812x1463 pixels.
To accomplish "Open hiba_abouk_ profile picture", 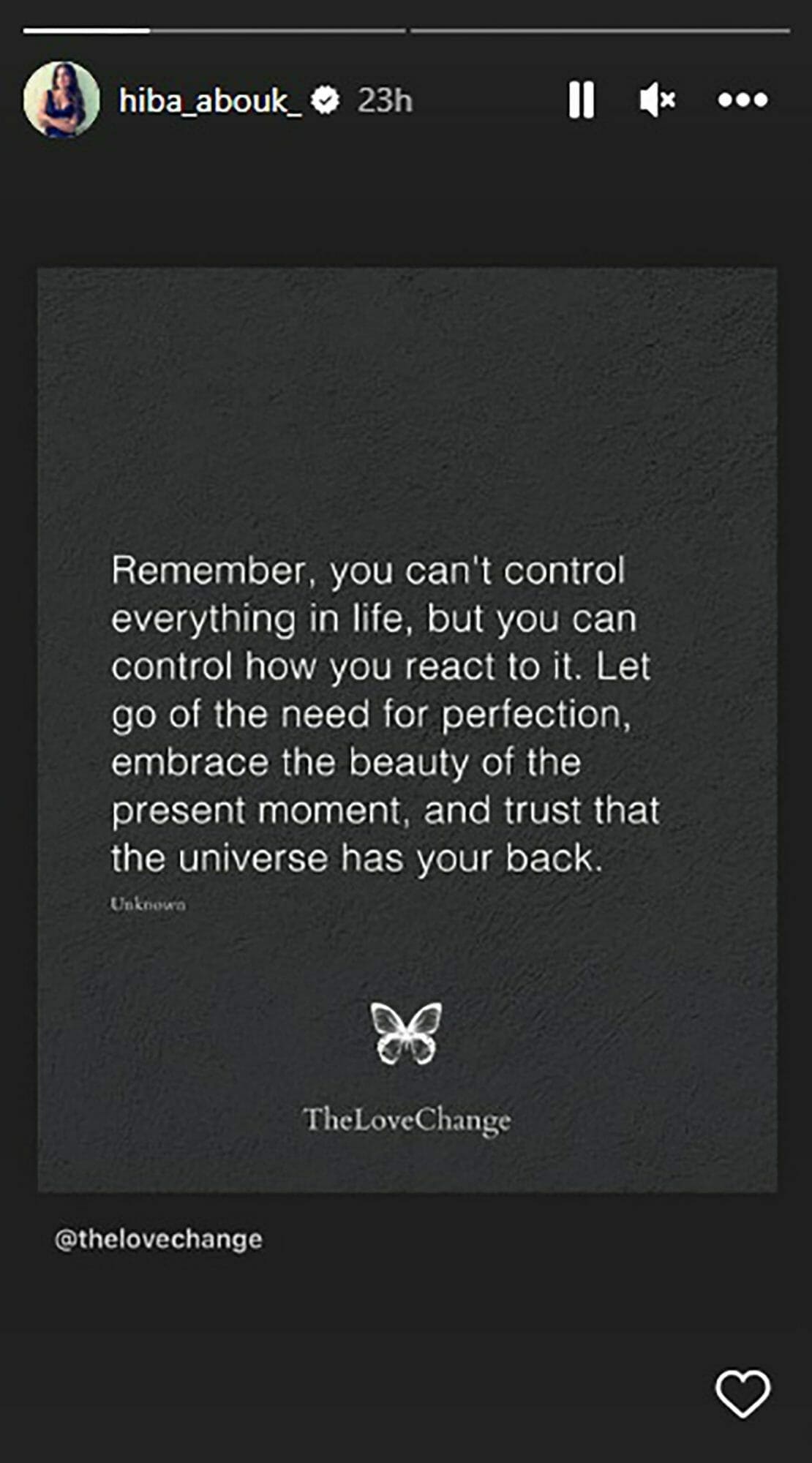I will coord(61,99).
